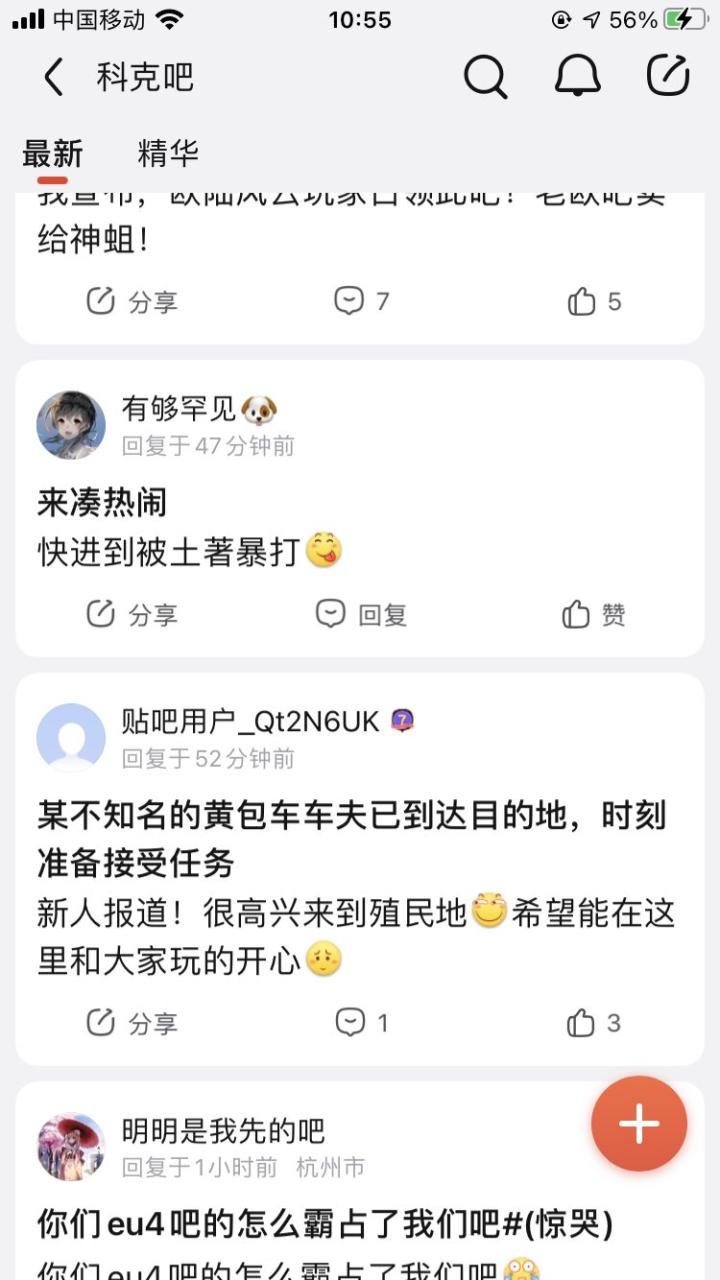Screen dimensions: 720x1280
Task: Like the post with 5 likes
Action: [x=594, y=301]
